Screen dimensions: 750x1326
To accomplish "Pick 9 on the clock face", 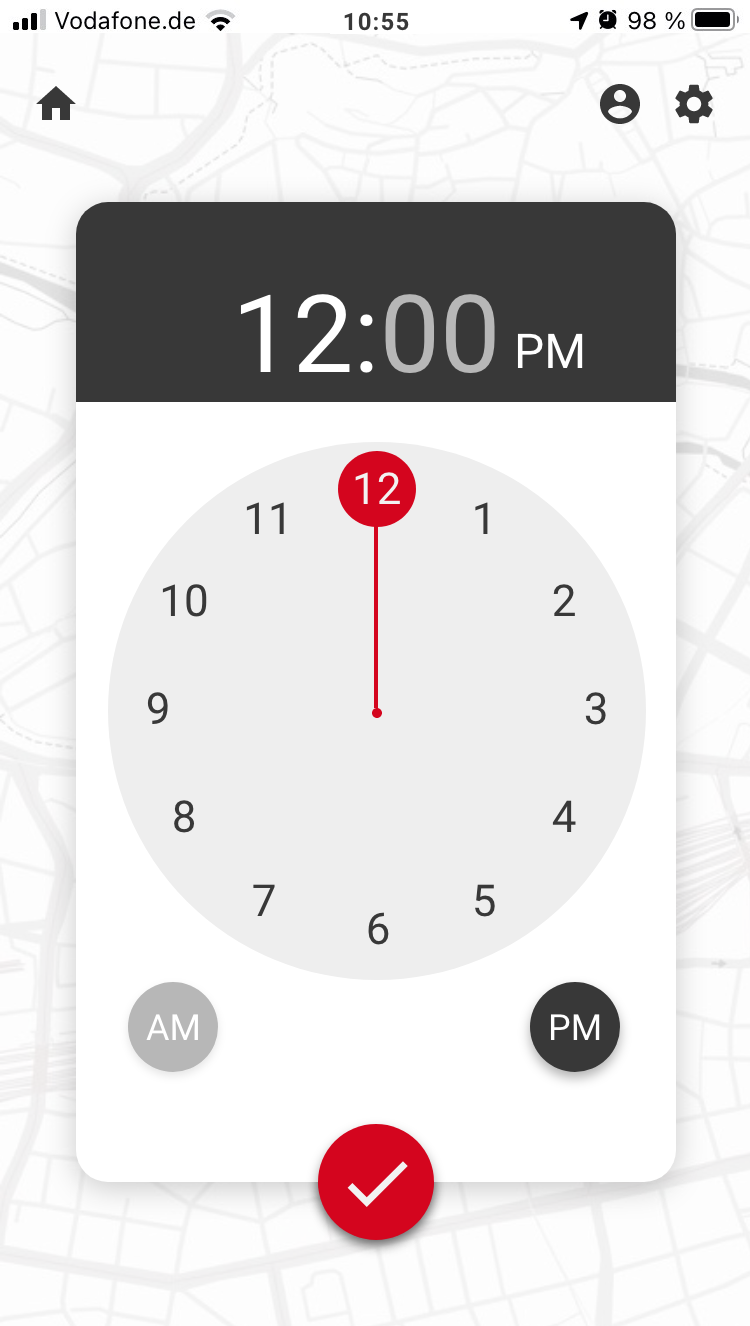I will coord(158,709).
